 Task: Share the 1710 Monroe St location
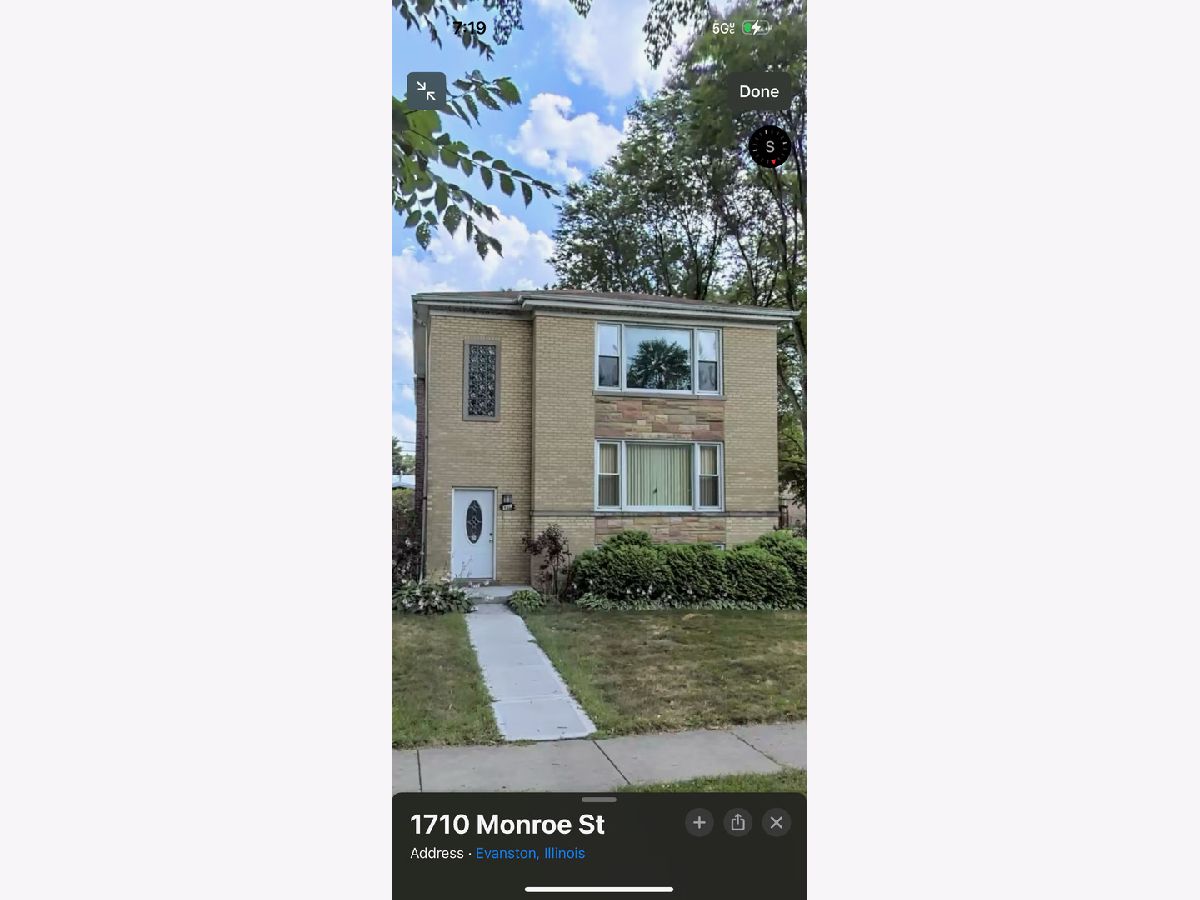(x=738, y=822)
